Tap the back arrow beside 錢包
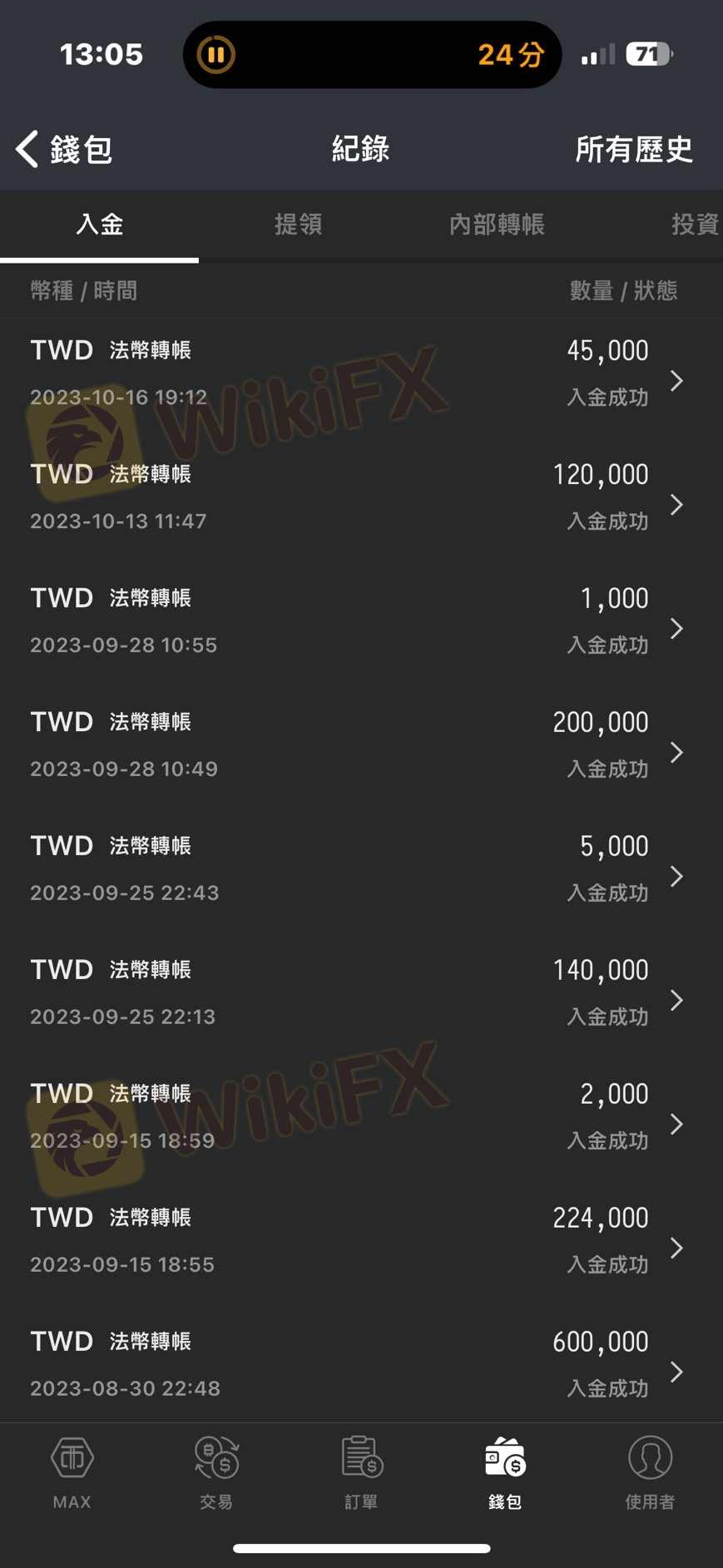The image size is (723, 1568). pos(26,148)
